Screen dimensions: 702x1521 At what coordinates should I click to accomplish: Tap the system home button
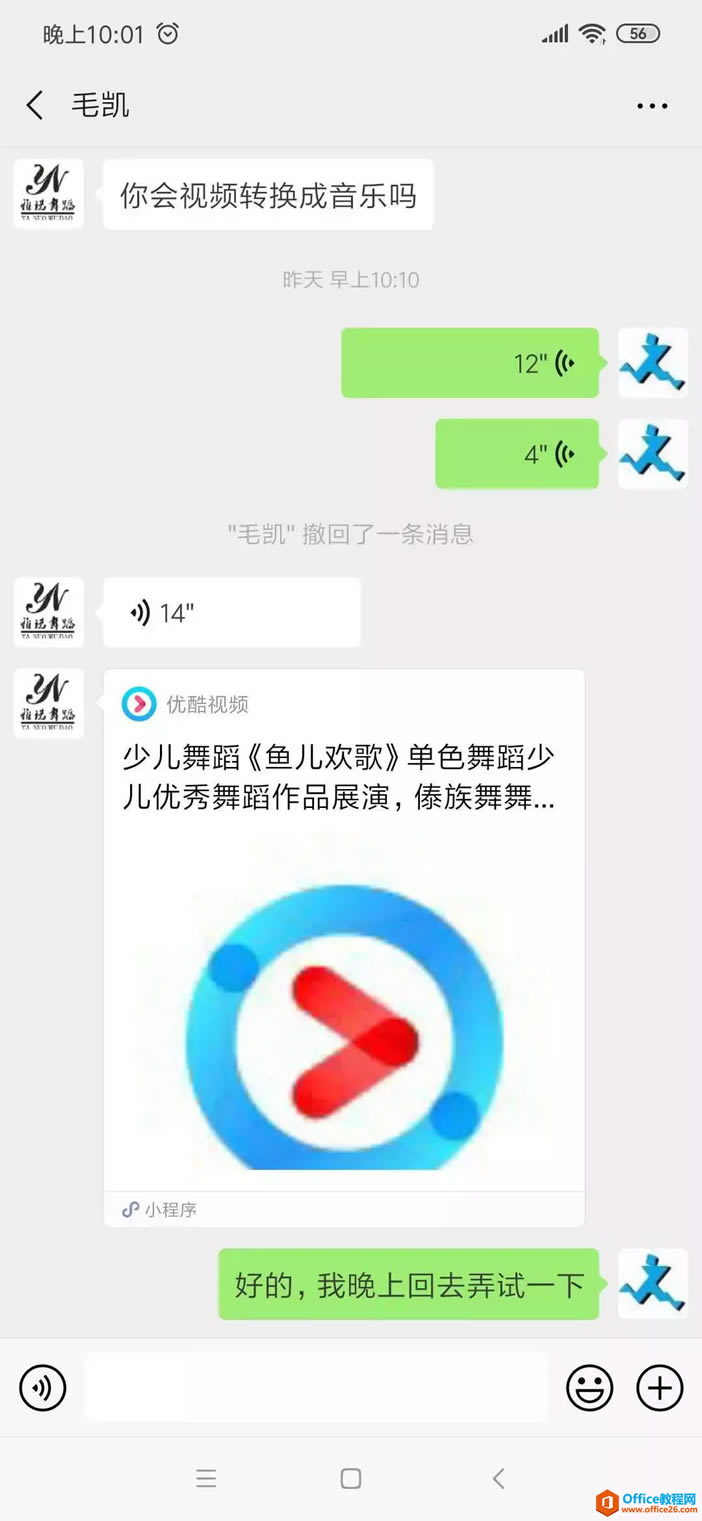tap(351, 1478)
